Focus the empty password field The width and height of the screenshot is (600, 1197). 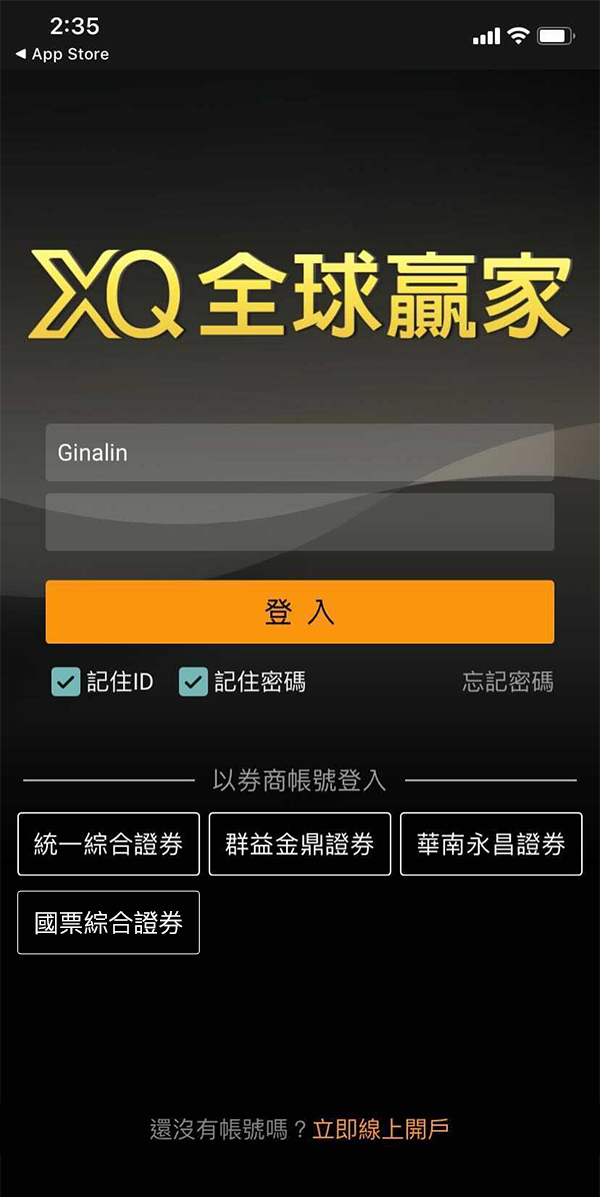(299, 521)
